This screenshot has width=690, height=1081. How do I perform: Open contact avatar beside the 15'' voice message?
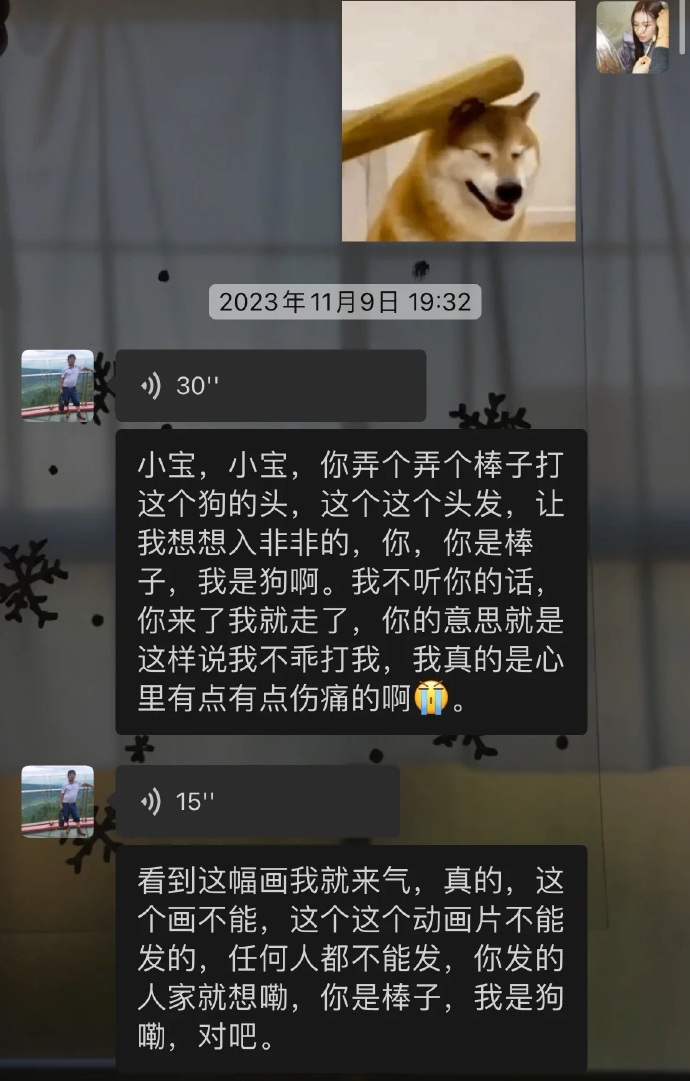[57, 801]
